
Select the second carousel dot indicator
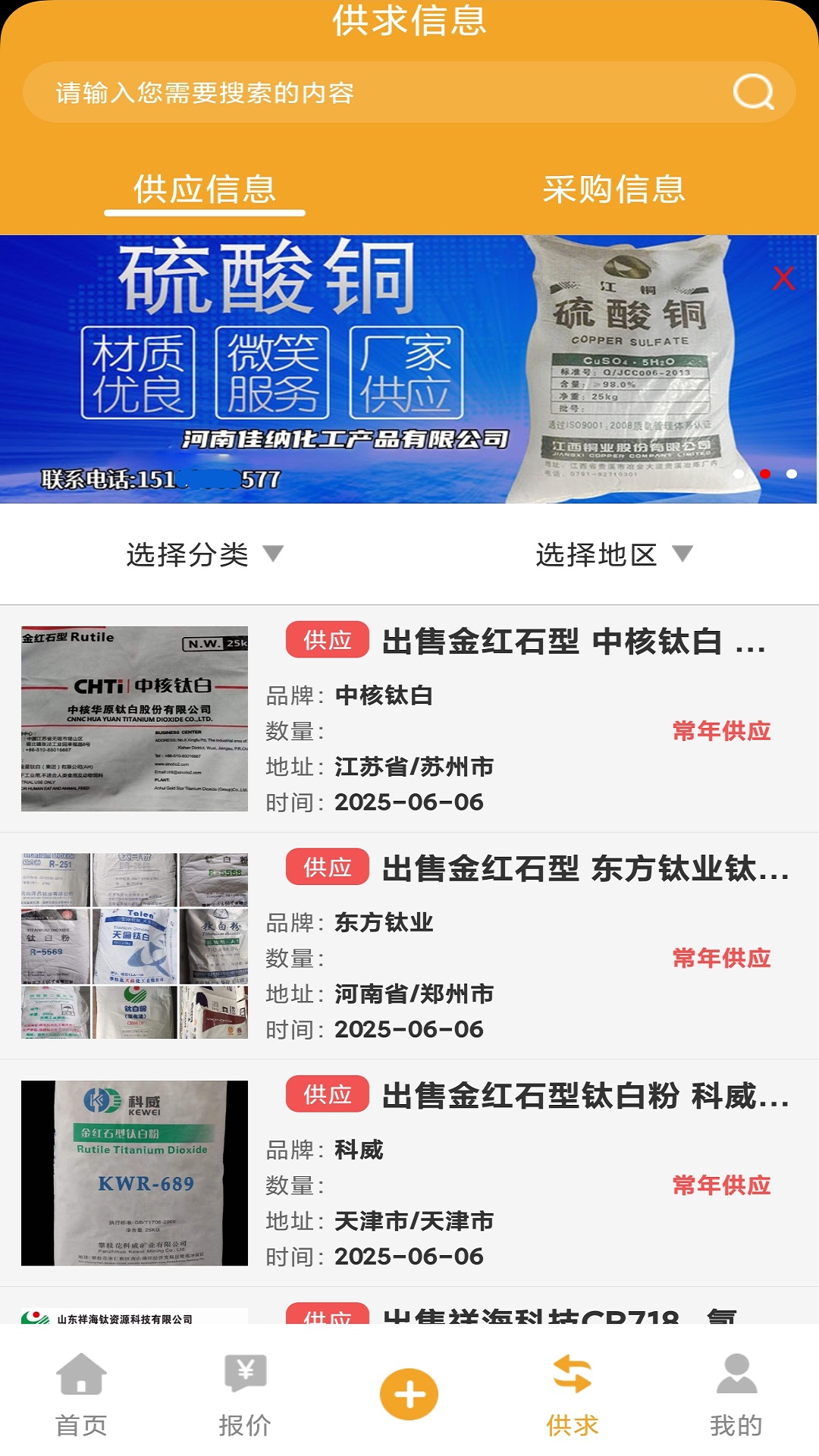(764, 472)
